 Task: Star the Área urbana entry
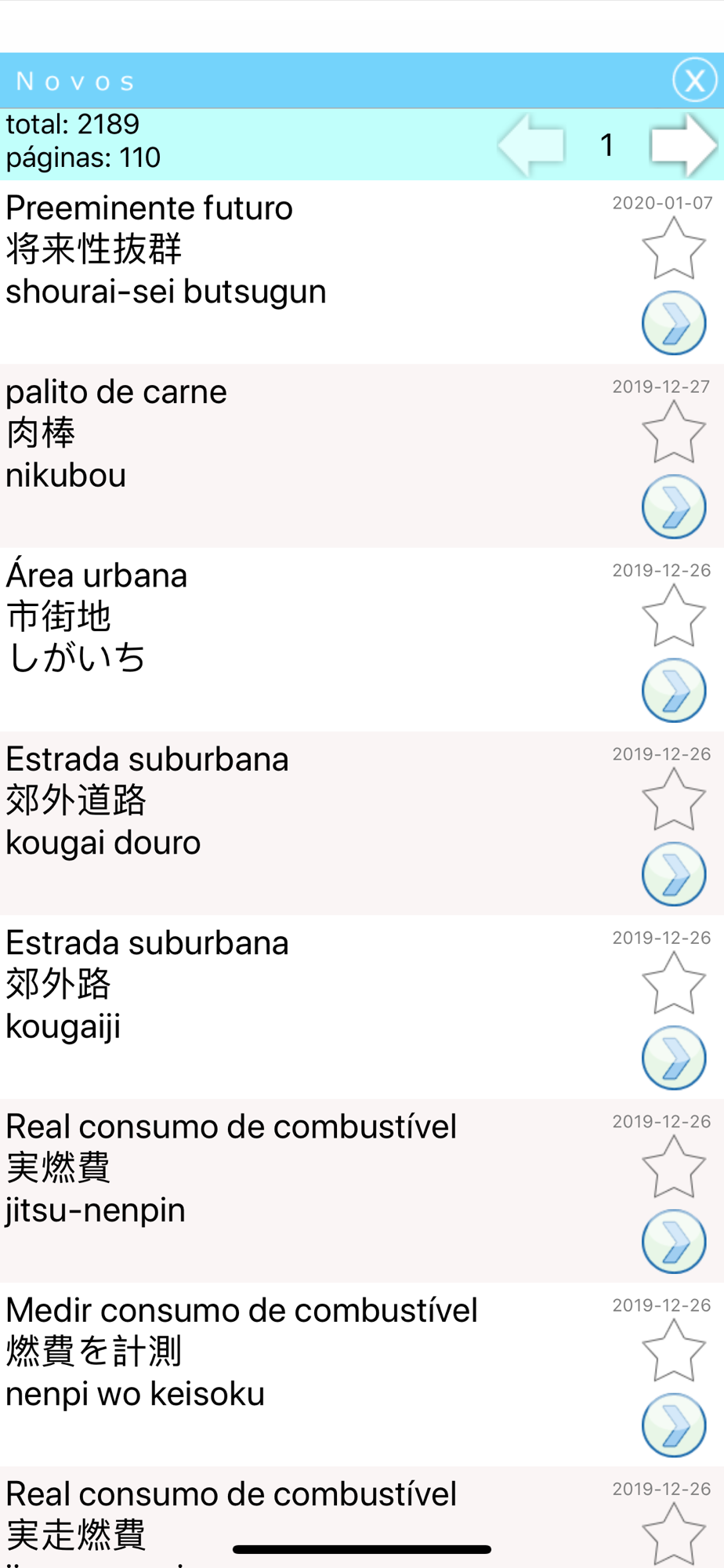[x=674, y=615]
